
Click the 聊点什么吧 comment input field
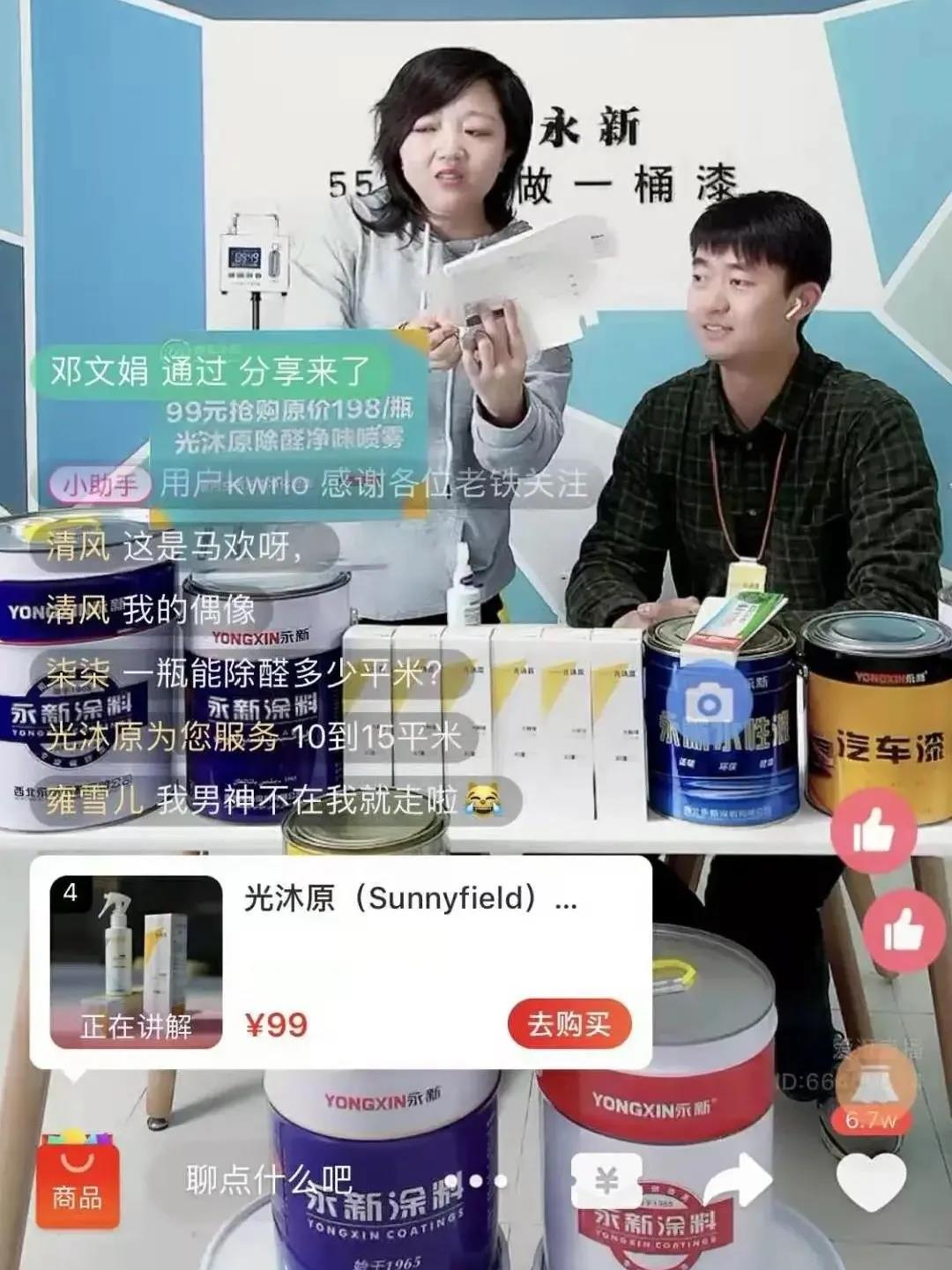coord(269,1176)
